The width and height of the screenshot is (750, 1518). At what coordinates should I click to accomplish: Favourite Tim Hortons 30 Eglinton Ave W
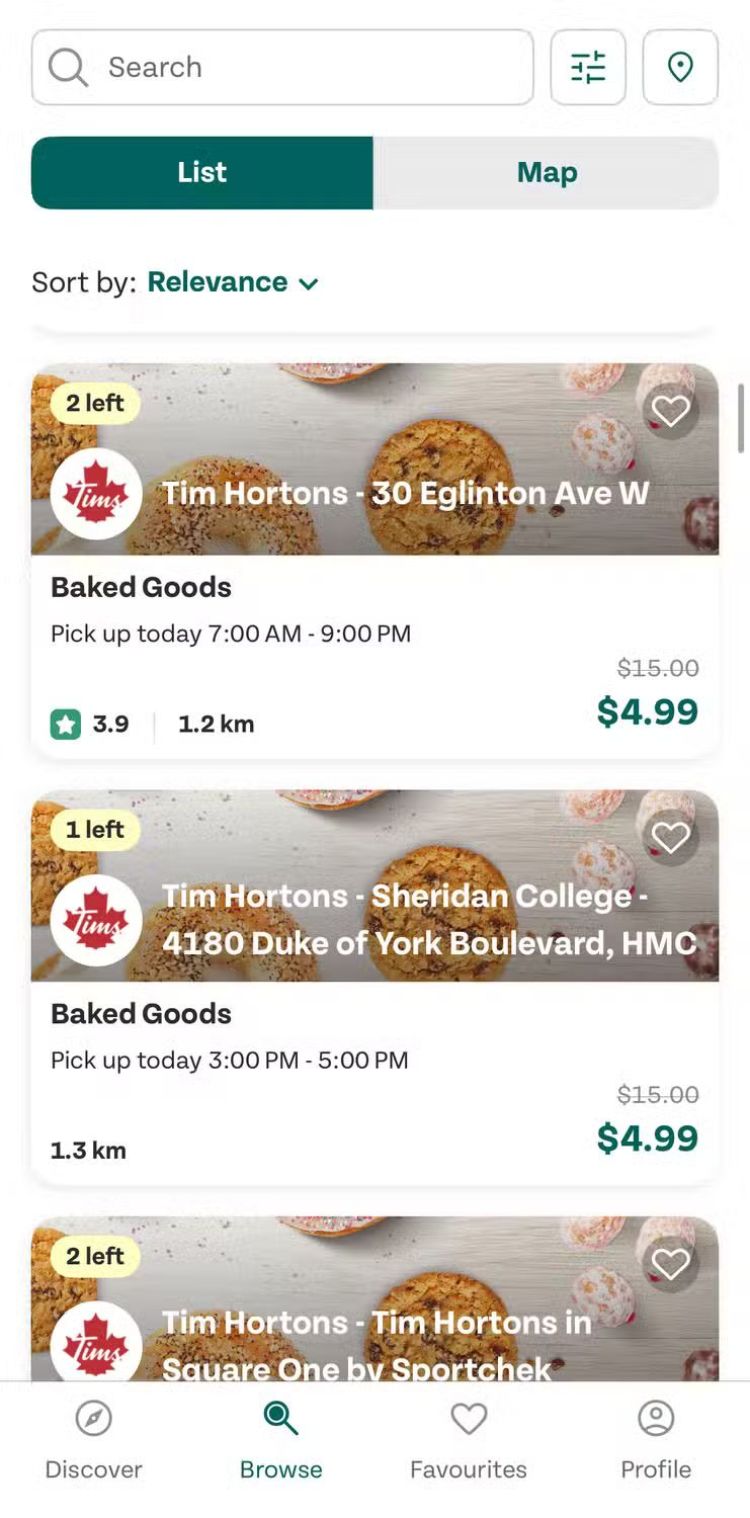click(670, 410)
